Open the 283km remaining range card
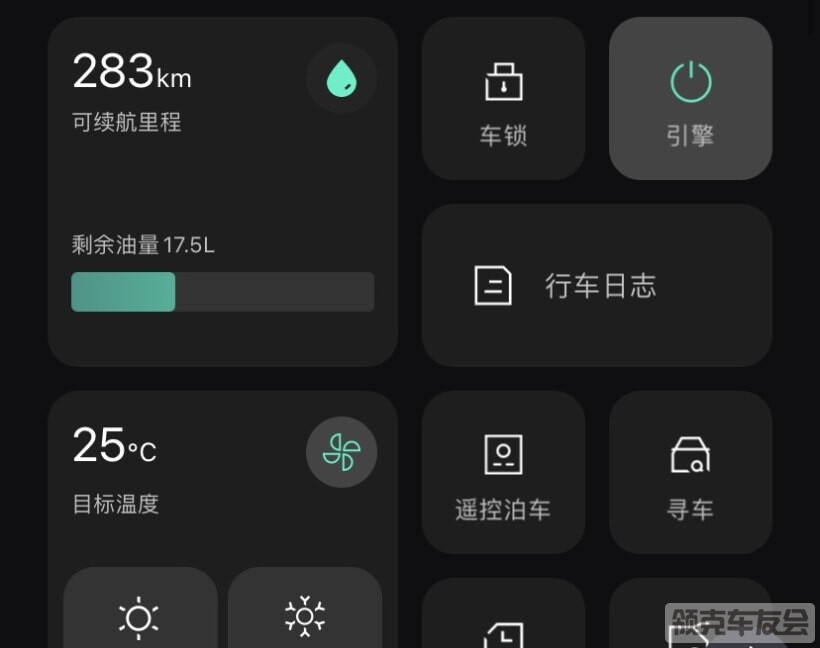 pyautogui.click(x=222, y=190)
